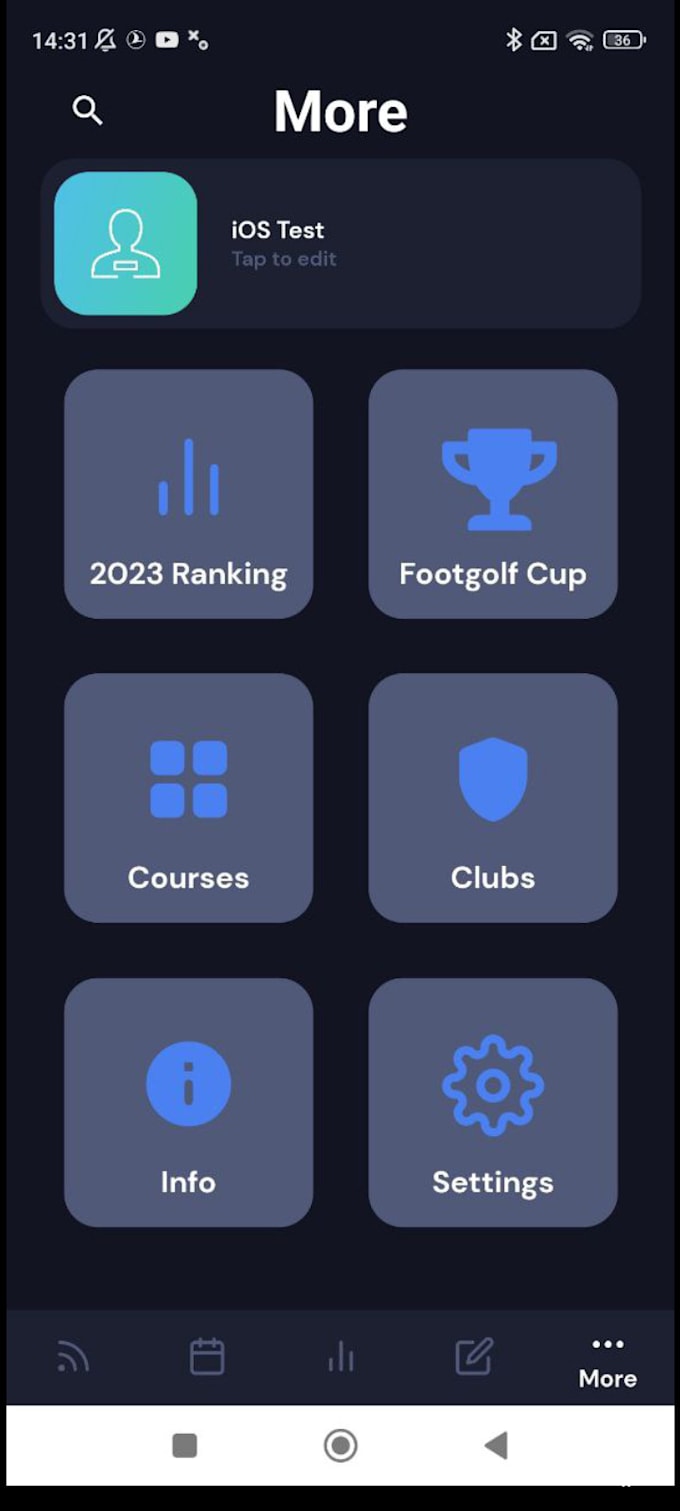
Task: Go to the system home screen
Action: click(340, 1445)
